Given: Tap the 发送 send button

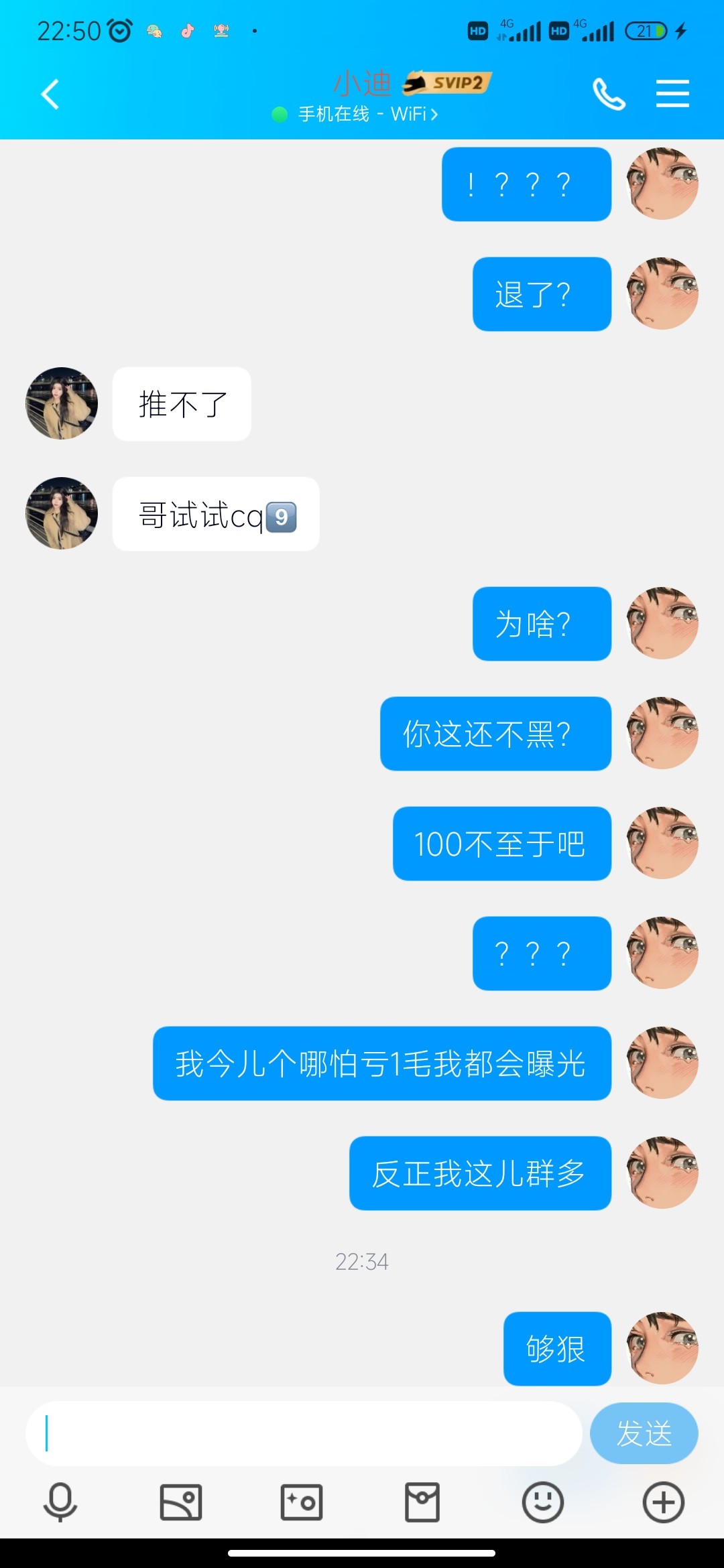Looking at the screenshot, I should tap(644, 1433).
